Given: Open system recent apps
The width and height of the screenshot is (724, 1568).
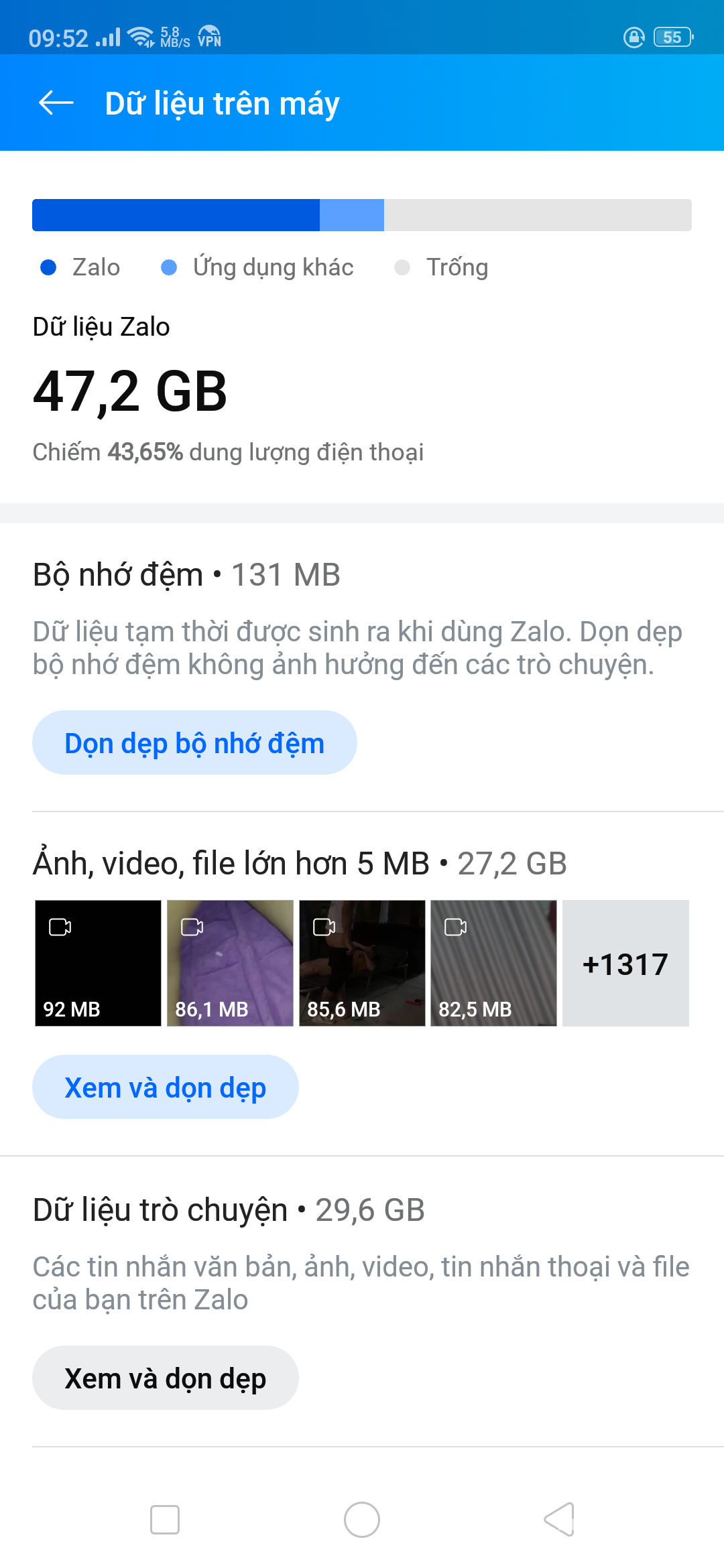Looking at the screenshot, I should point(165,1519).
